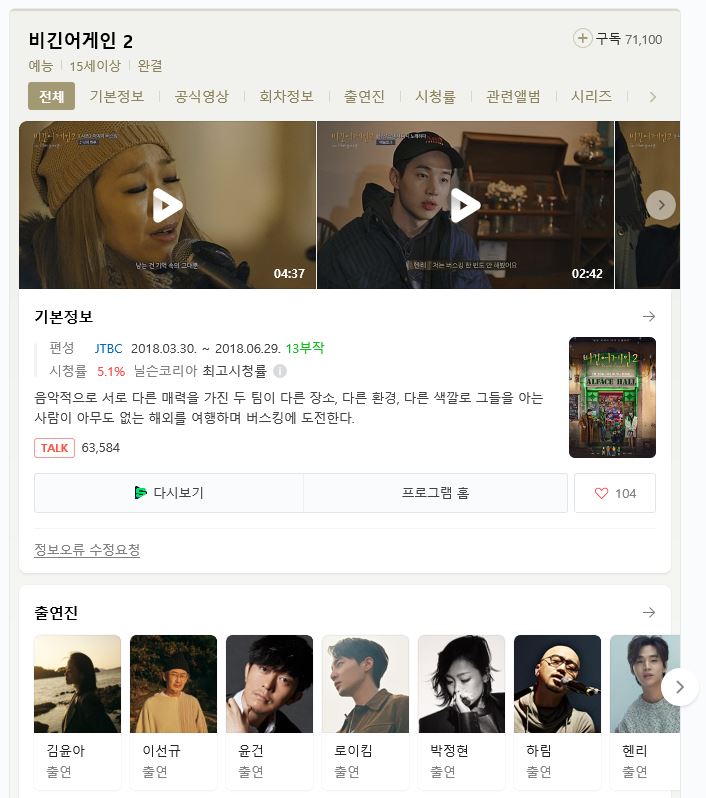
Task: Subscribe with the 구독 plus button
Action: click(x=583, y=39)
